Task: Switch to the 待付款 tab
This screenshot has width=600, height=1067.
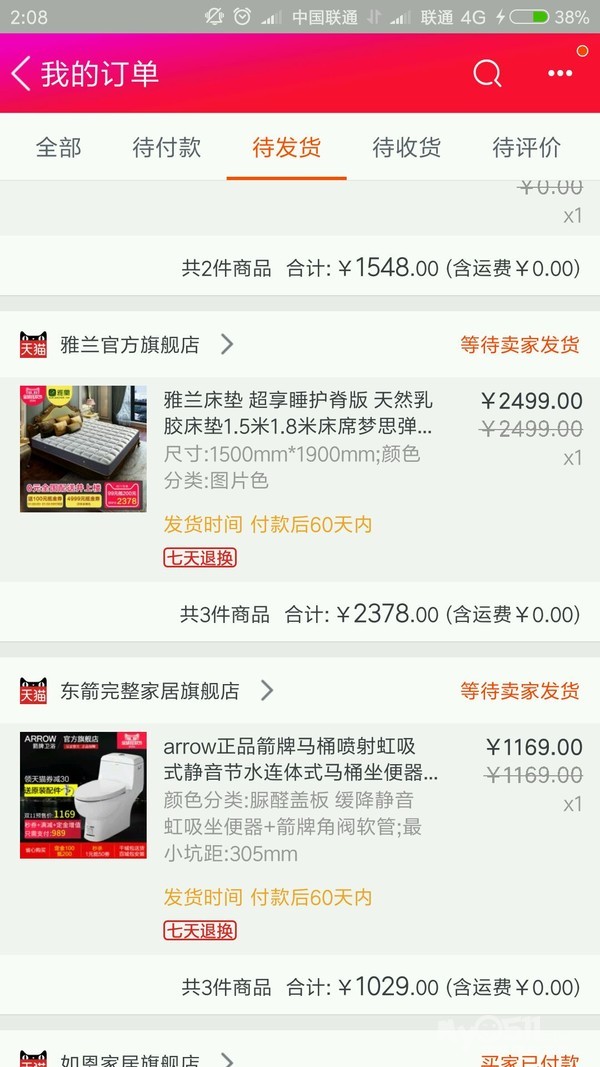Action: click(x=167, y=148)
